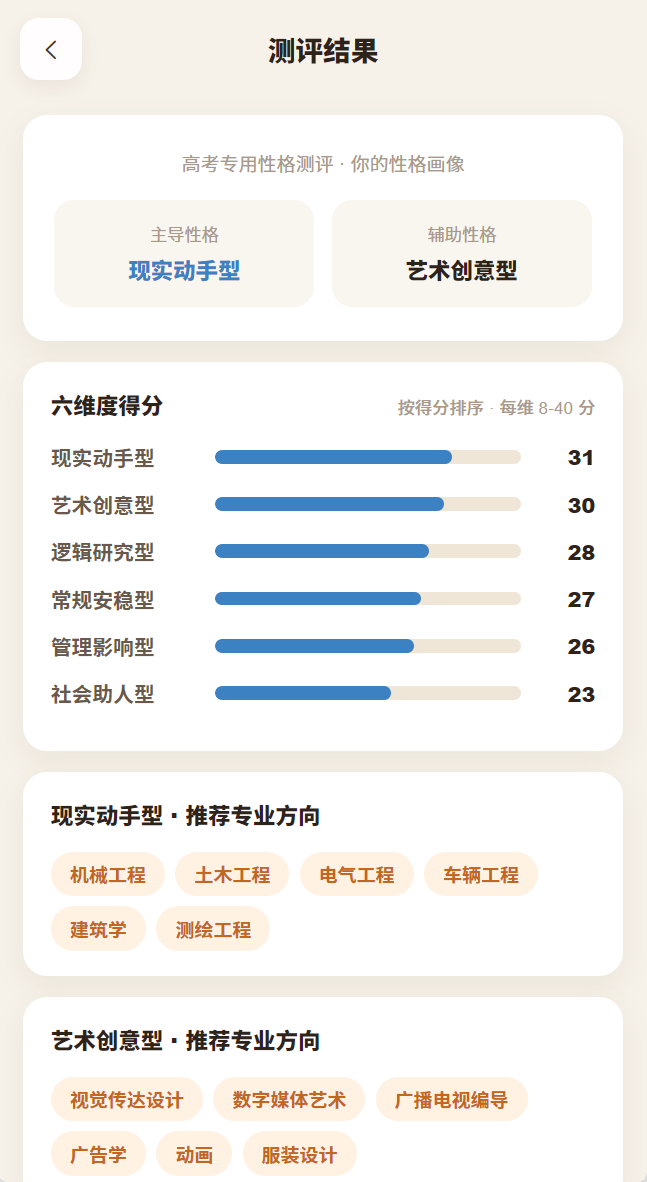Viewport: 647px width, 1182px height.
Task: Select the 测绘工程 chip
Action: click(213, 929)
